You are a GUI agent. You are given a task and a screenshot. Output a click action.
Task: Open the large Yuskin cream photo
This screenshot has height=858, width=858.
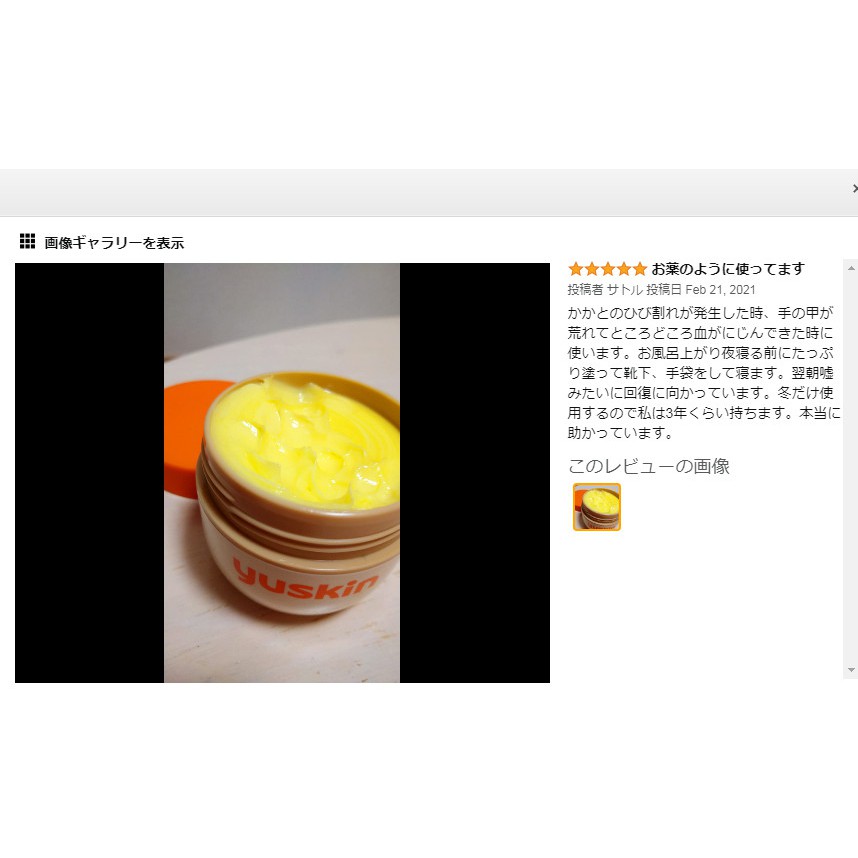(x=282, y=473)
